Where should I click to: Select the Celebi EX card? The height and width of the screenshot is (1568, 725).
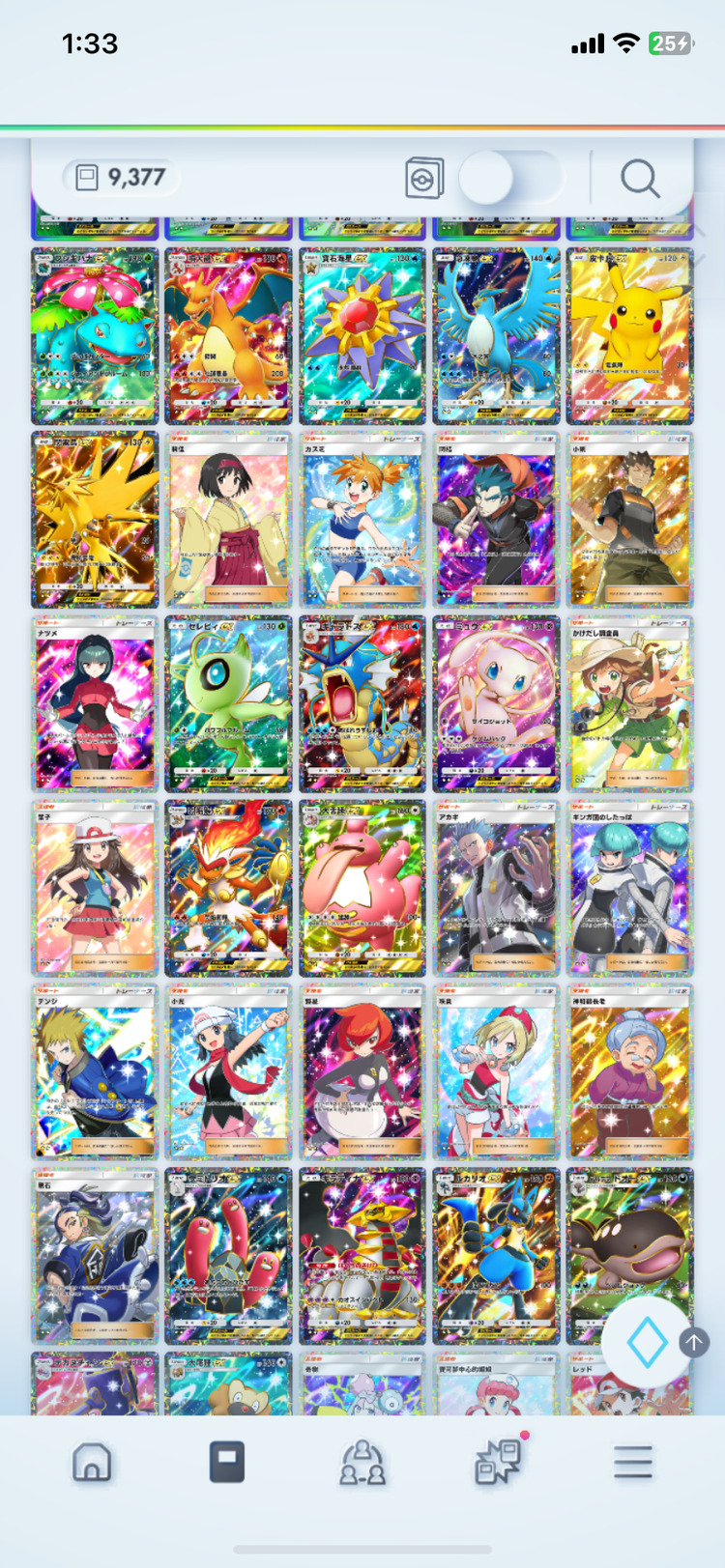[228, 703]
